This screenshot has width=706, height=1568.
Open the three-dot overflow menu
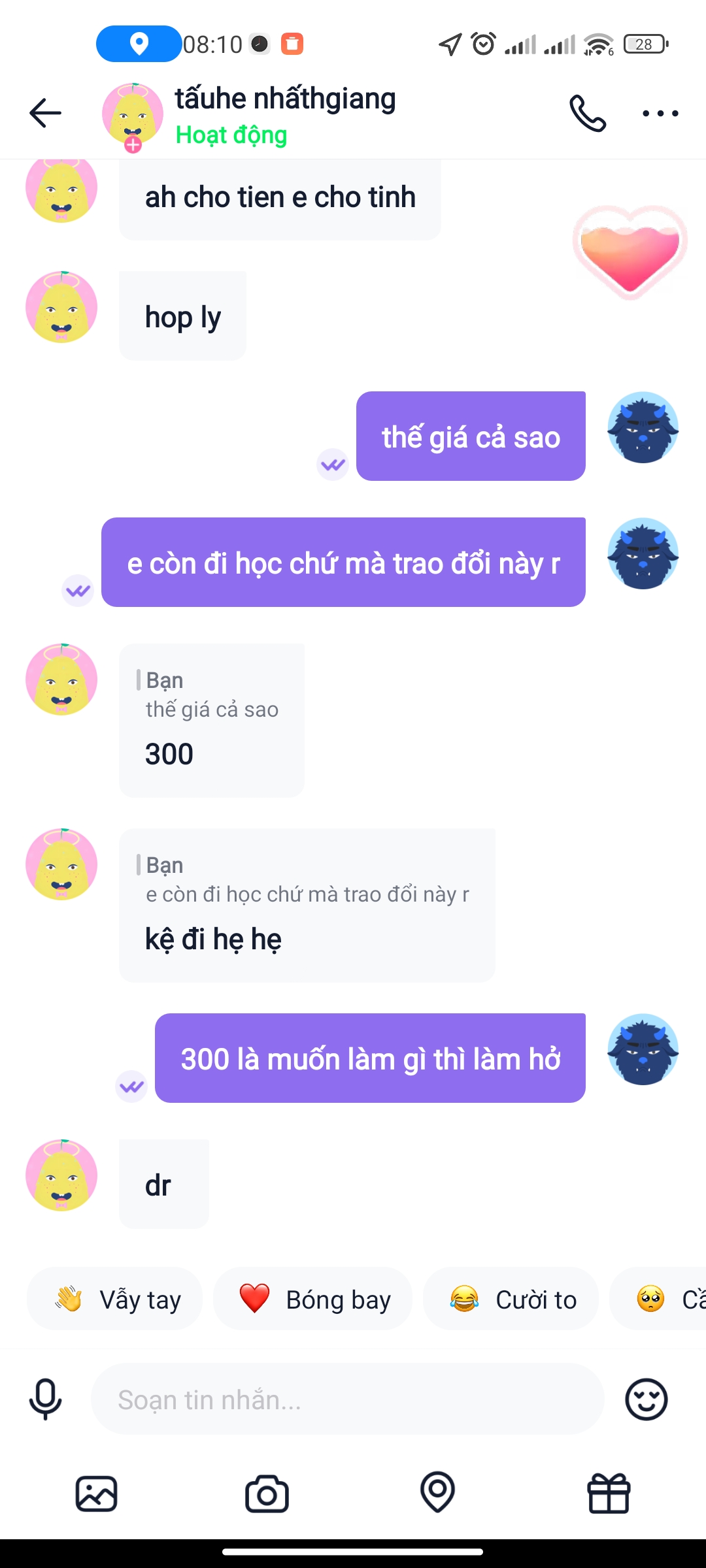click(660, 113)
